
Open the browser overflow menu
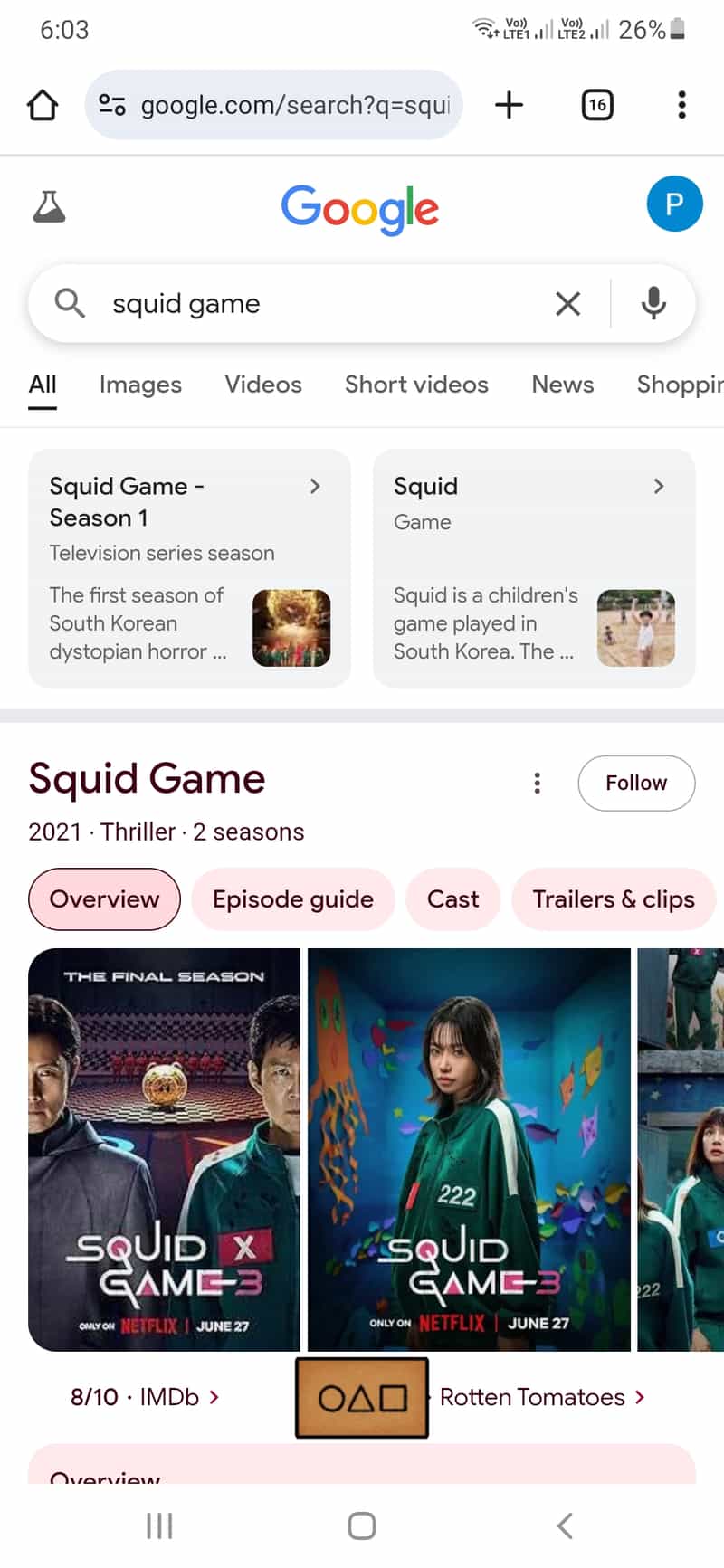coord(681,105)
